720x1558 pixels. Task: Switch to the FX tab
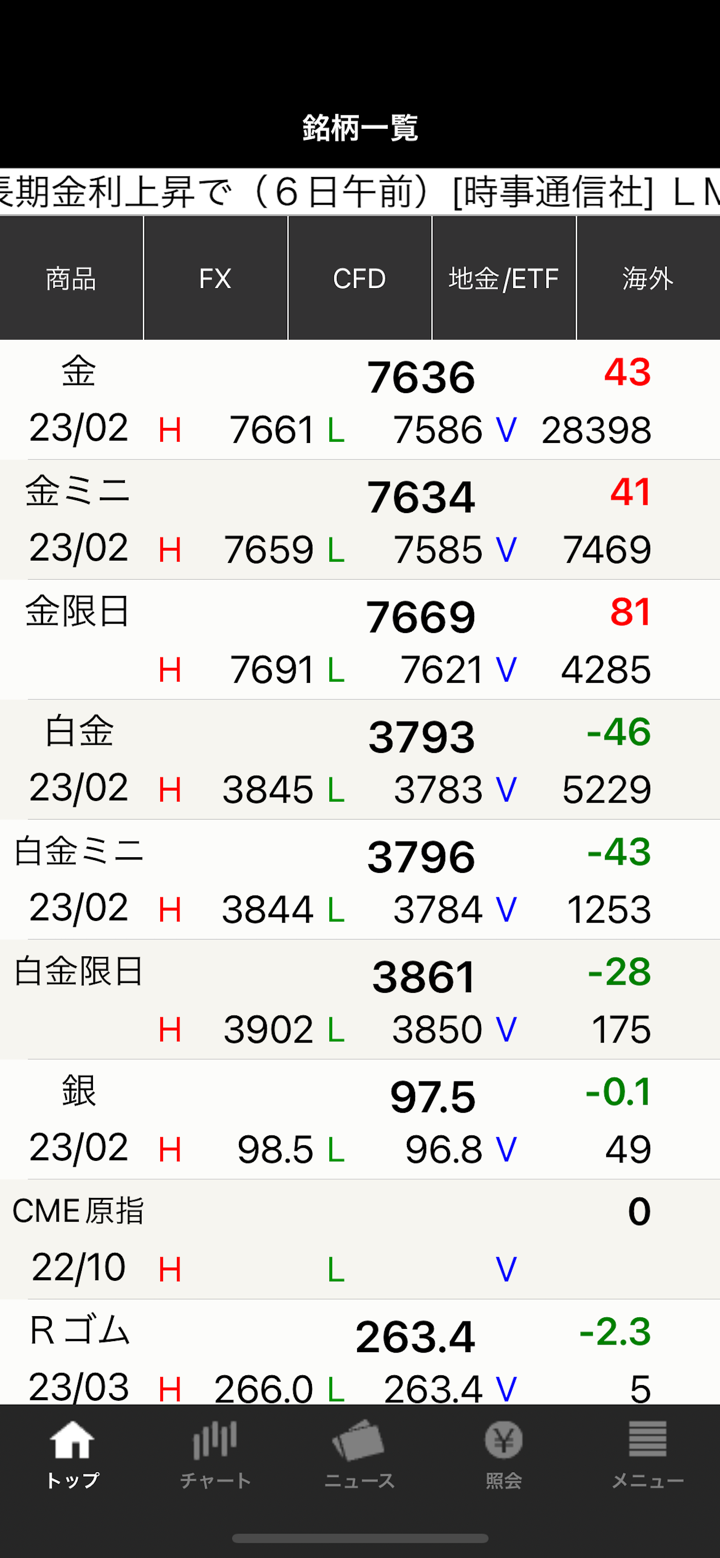coord(215,278)
